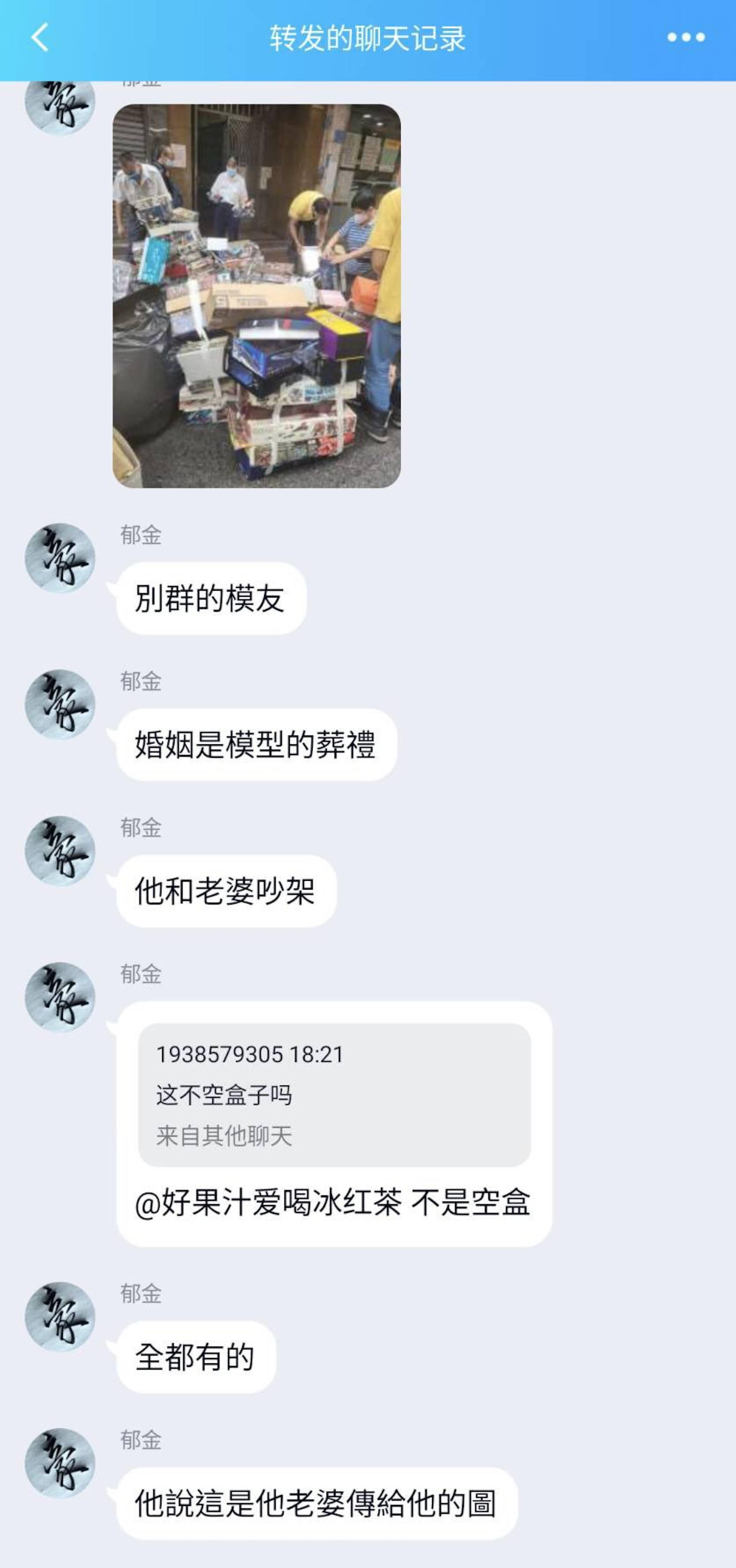
Task: Open the three-dot overflow menu
Action: click(x=685, y=38)
